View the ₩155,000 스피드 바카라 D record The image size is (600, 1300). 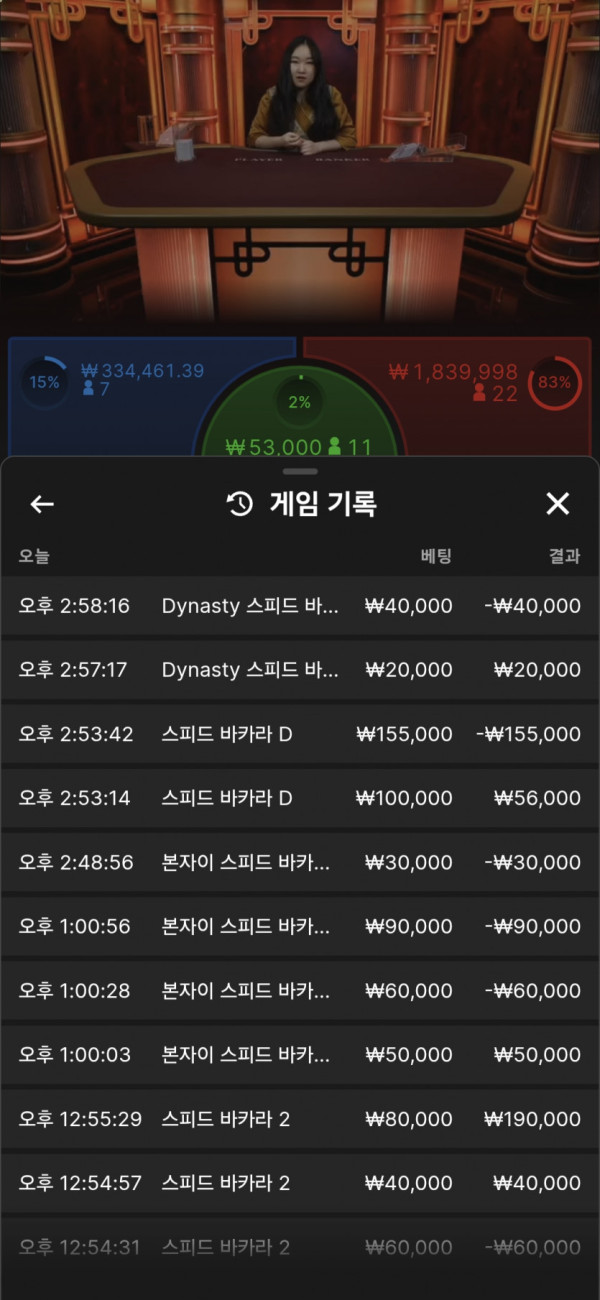coord(300,734)
